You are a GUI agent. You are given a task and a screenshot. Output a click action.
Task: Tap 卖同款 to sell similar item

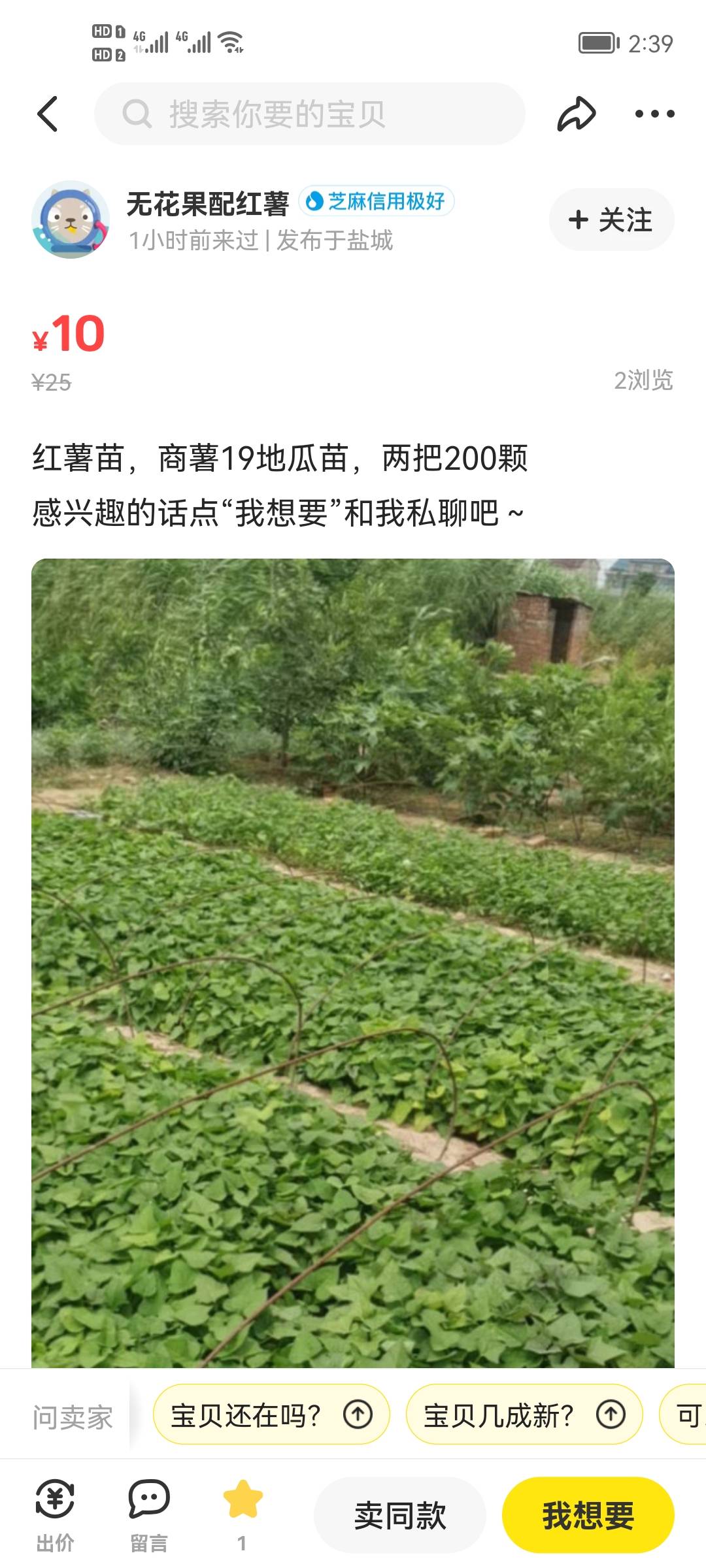coord(400,1515)
